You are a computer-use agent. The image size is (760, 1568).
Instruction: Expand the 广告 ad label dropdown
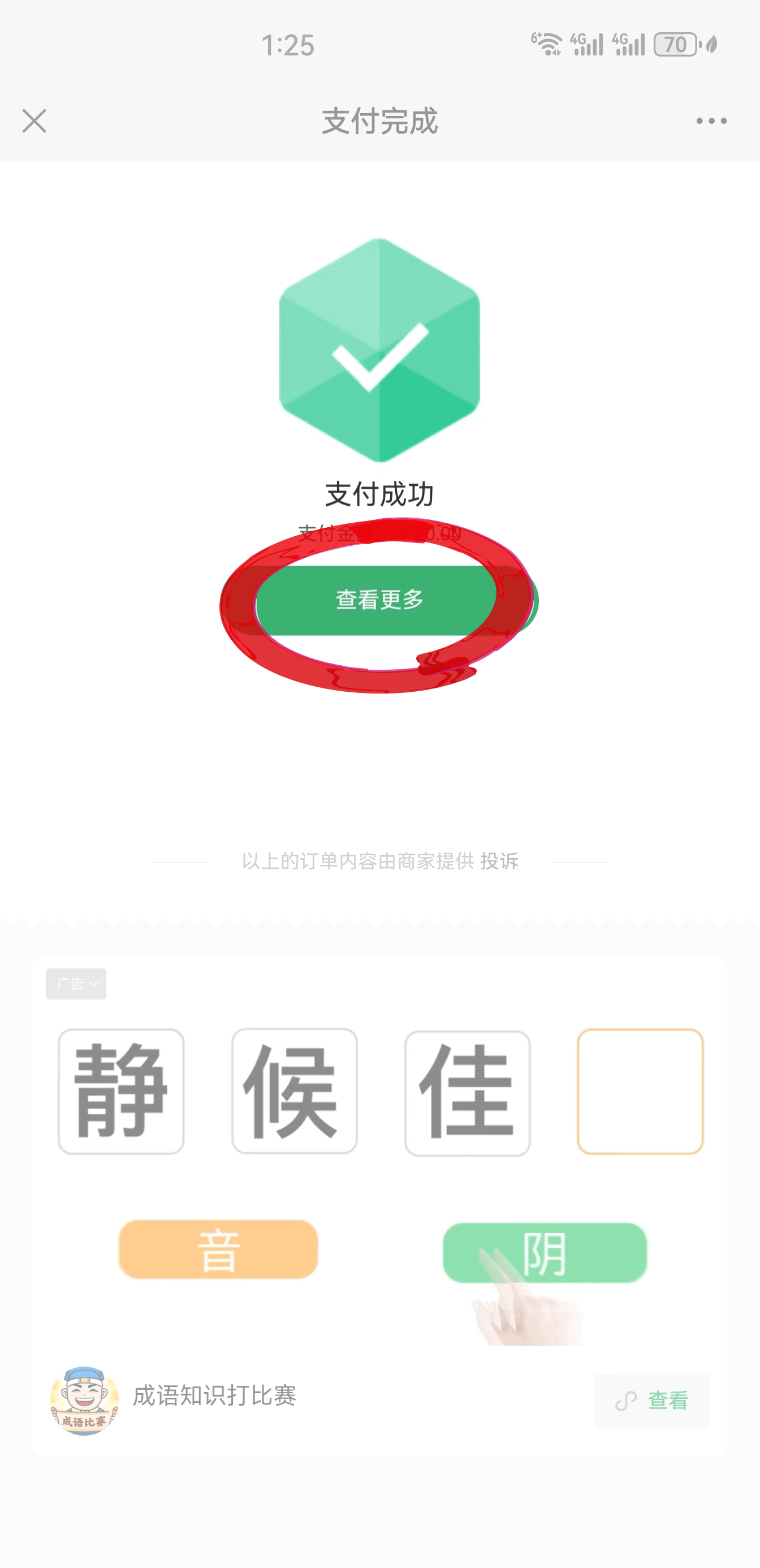[x=76, y=984]
